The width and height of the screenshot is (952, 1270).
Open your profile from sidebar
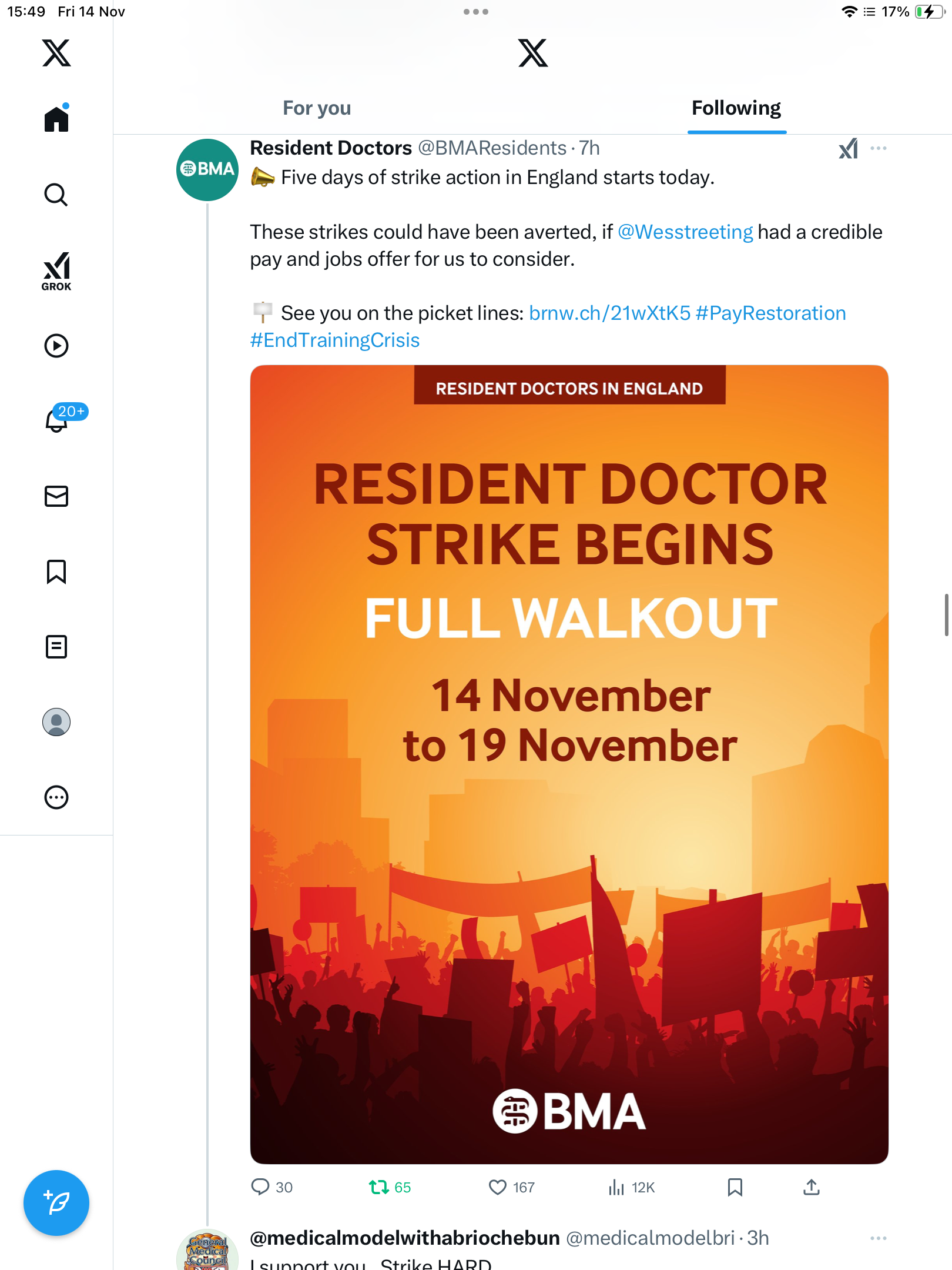pos(56,722)
